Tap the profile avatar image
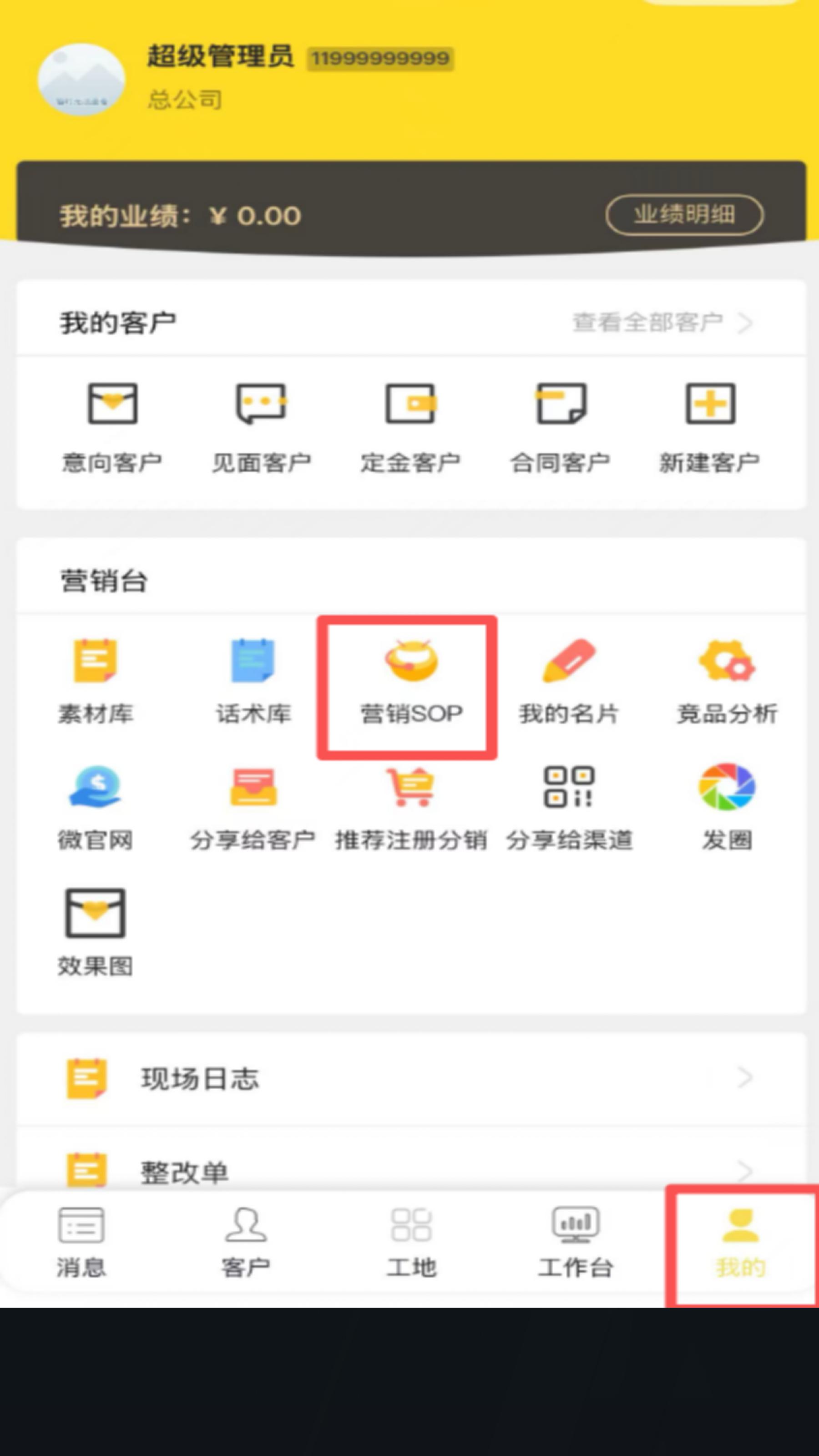Viewport: 819px width, 1456px height. coord(82,79)
